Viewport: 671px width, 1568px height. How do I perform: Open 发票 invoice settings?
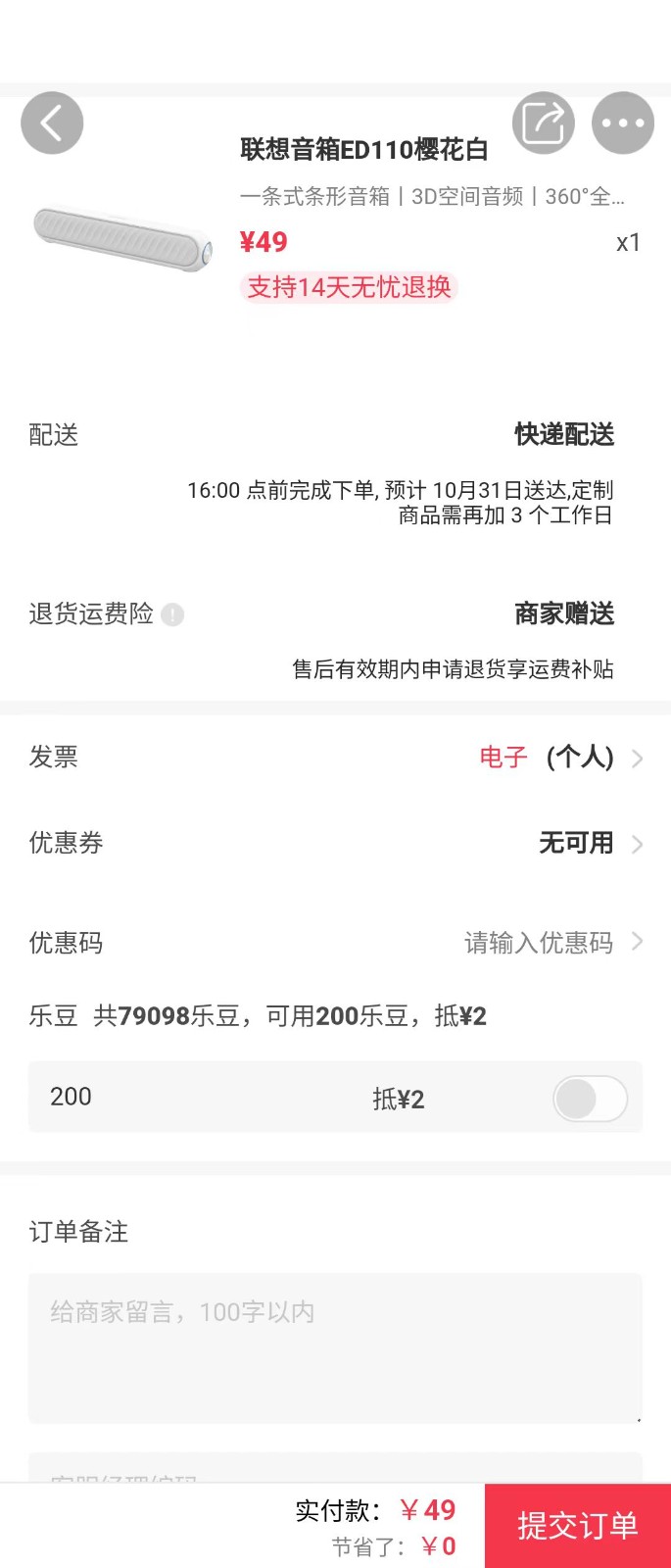[335, 758]
